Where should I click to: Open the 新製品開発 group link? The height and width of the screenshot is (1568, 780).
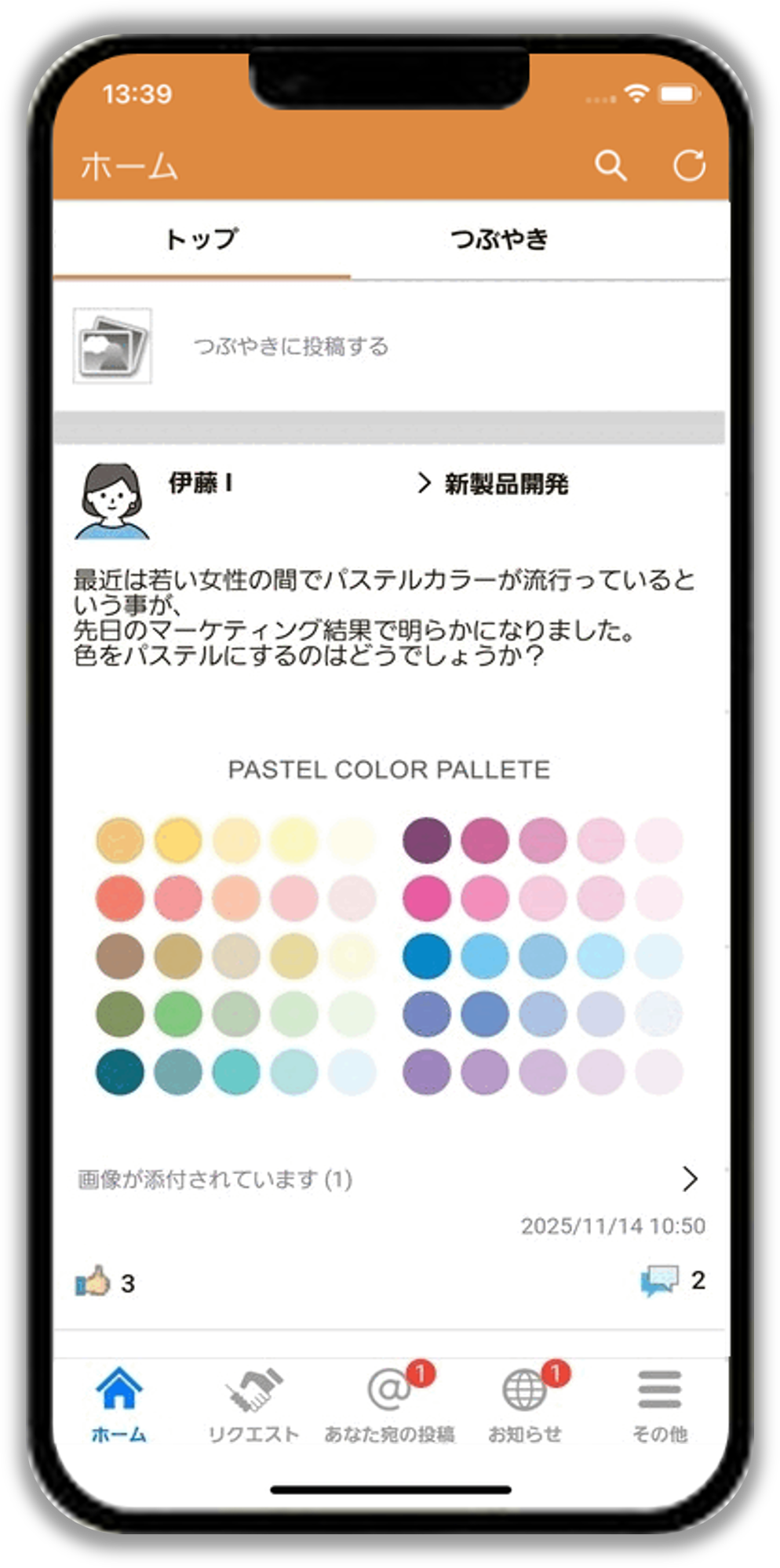point(505,483)
